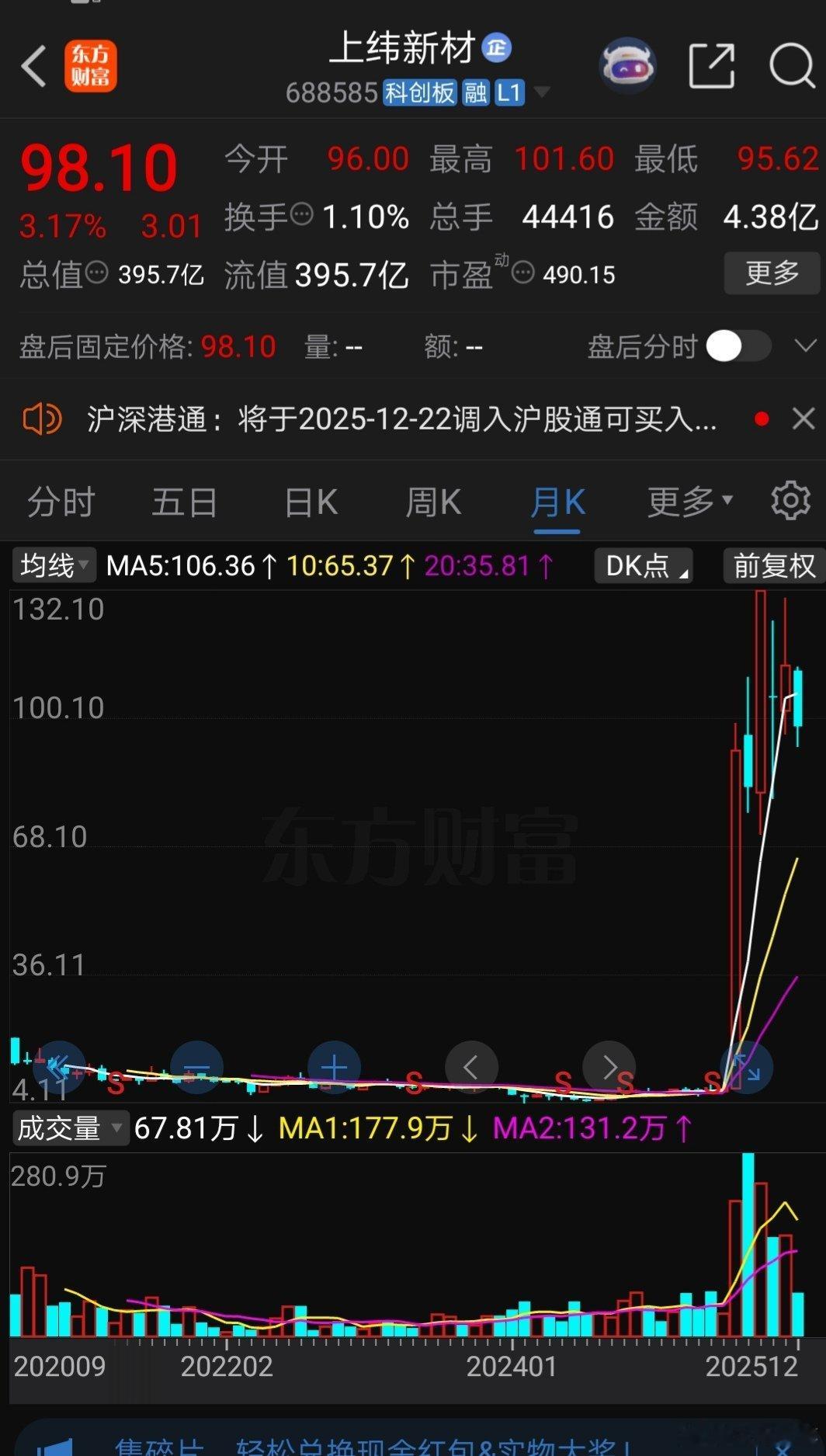The image size is (826, 1456).
Task: Open the 成交量 indicator dropdown
Action: point(69,1128)
